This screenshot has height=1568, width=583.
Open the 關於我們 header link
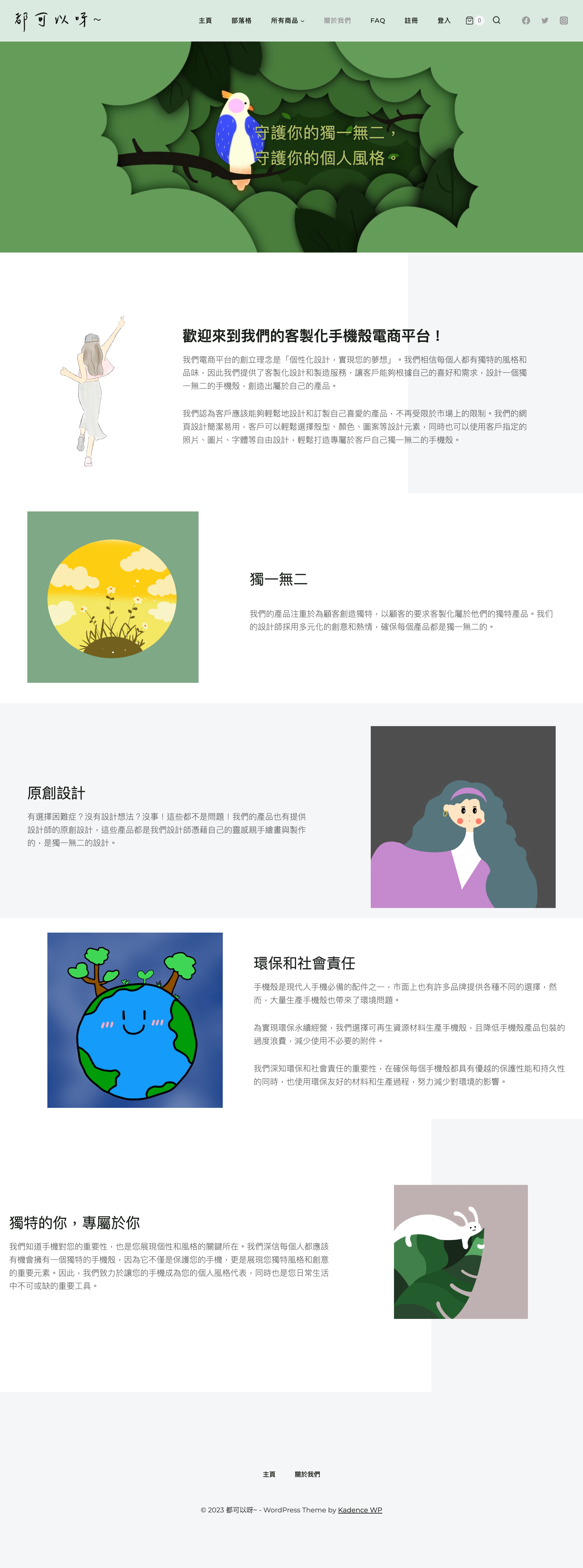pyautogui.click(x=337, y=21)
